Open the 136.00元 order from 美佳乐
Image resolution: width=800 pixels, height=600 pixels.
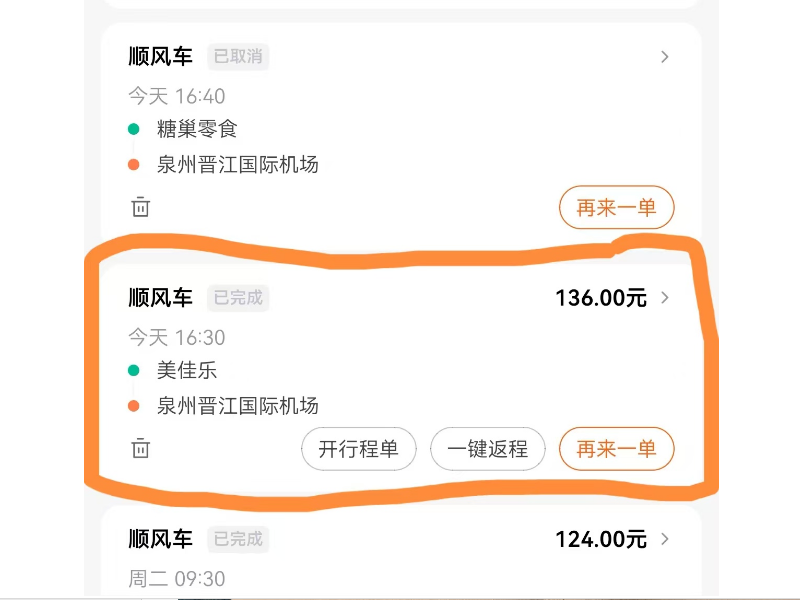pos(665,298)
